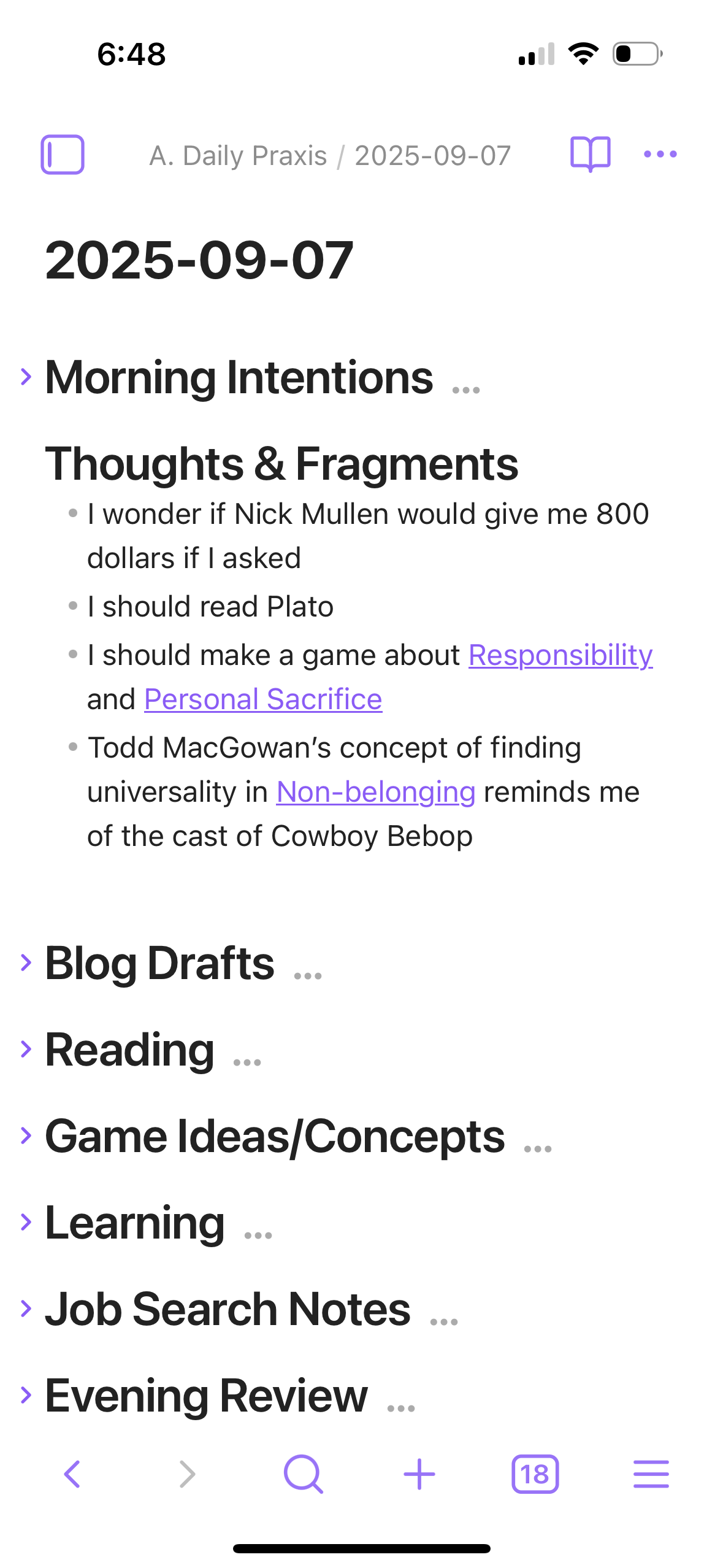Create a new note with plus icon
The image size is (723, 1568).
pos(419,1474)
